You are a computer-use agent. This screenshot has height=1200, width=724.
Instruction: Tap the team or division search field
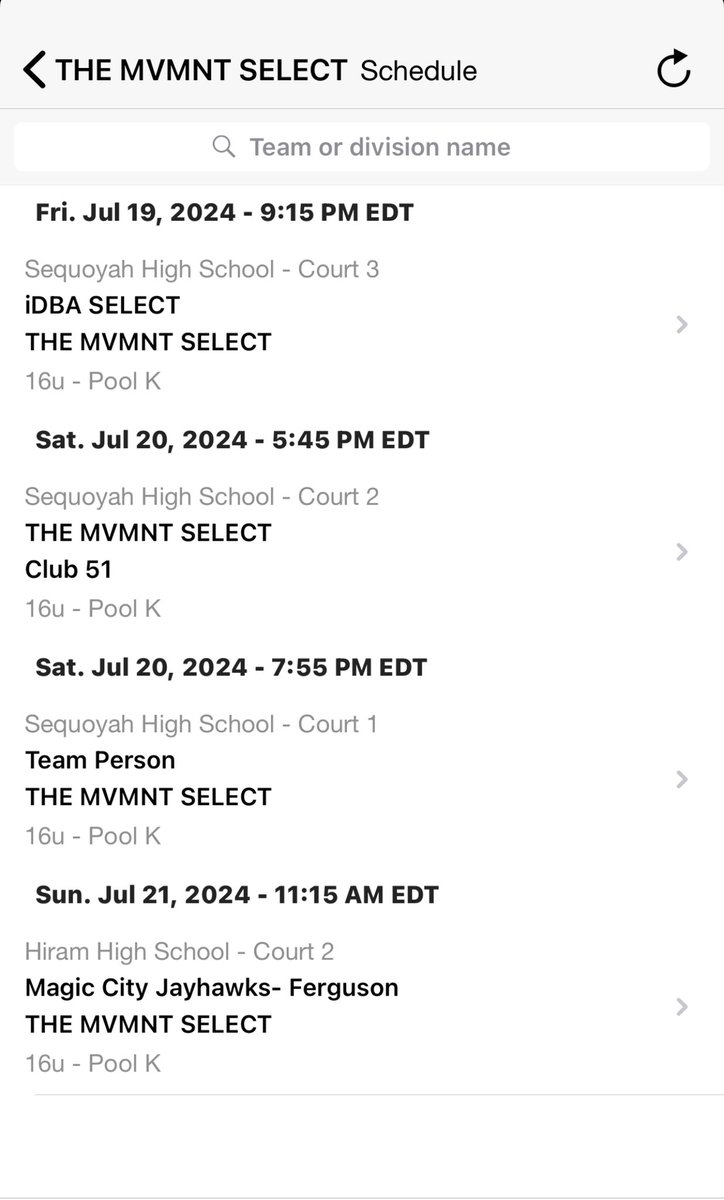pyautogui.click(x=362, y=147)
